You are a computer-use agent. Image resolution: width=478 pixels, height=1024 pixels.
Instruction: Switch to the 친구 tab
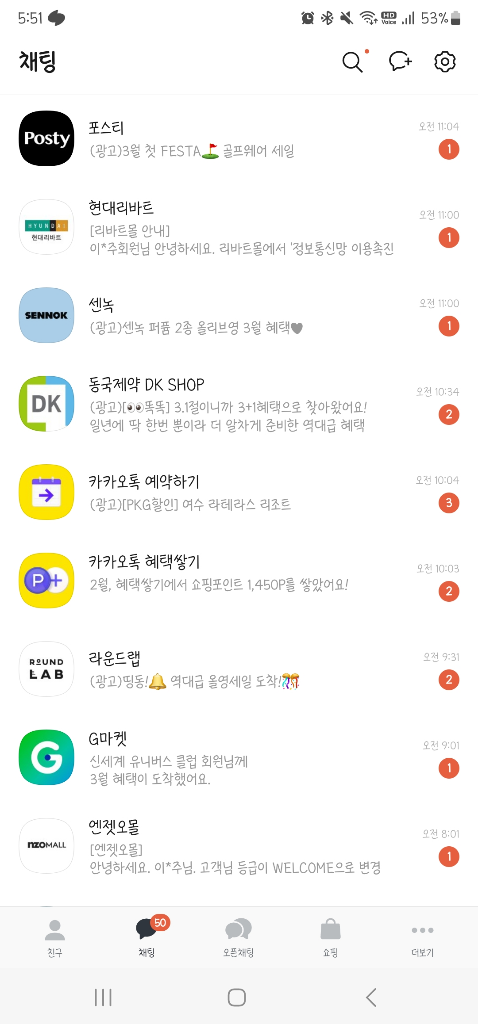[55, 937]
